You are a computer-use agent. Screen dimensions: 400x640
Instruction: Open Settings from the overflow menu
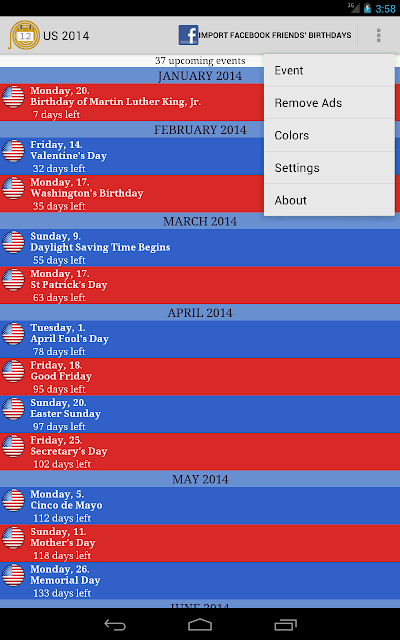click(329, 168)
